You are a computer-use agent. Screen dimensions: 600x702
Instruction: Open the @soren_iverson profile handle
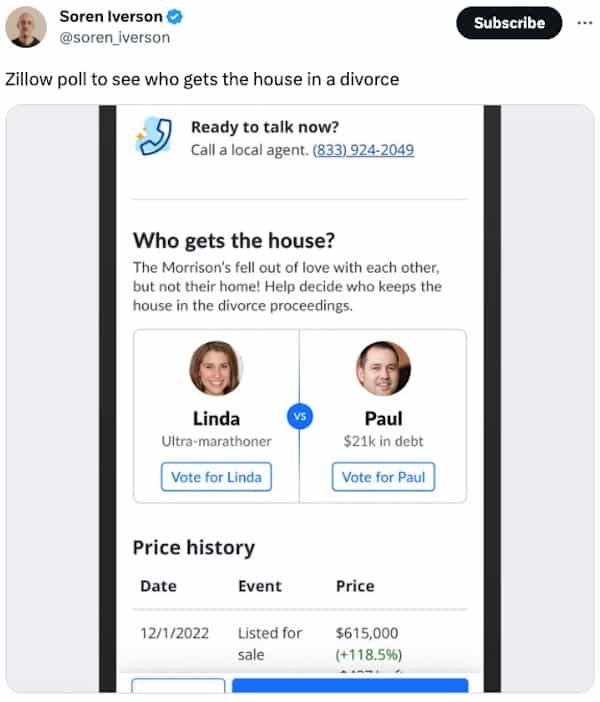coord(114,37)
